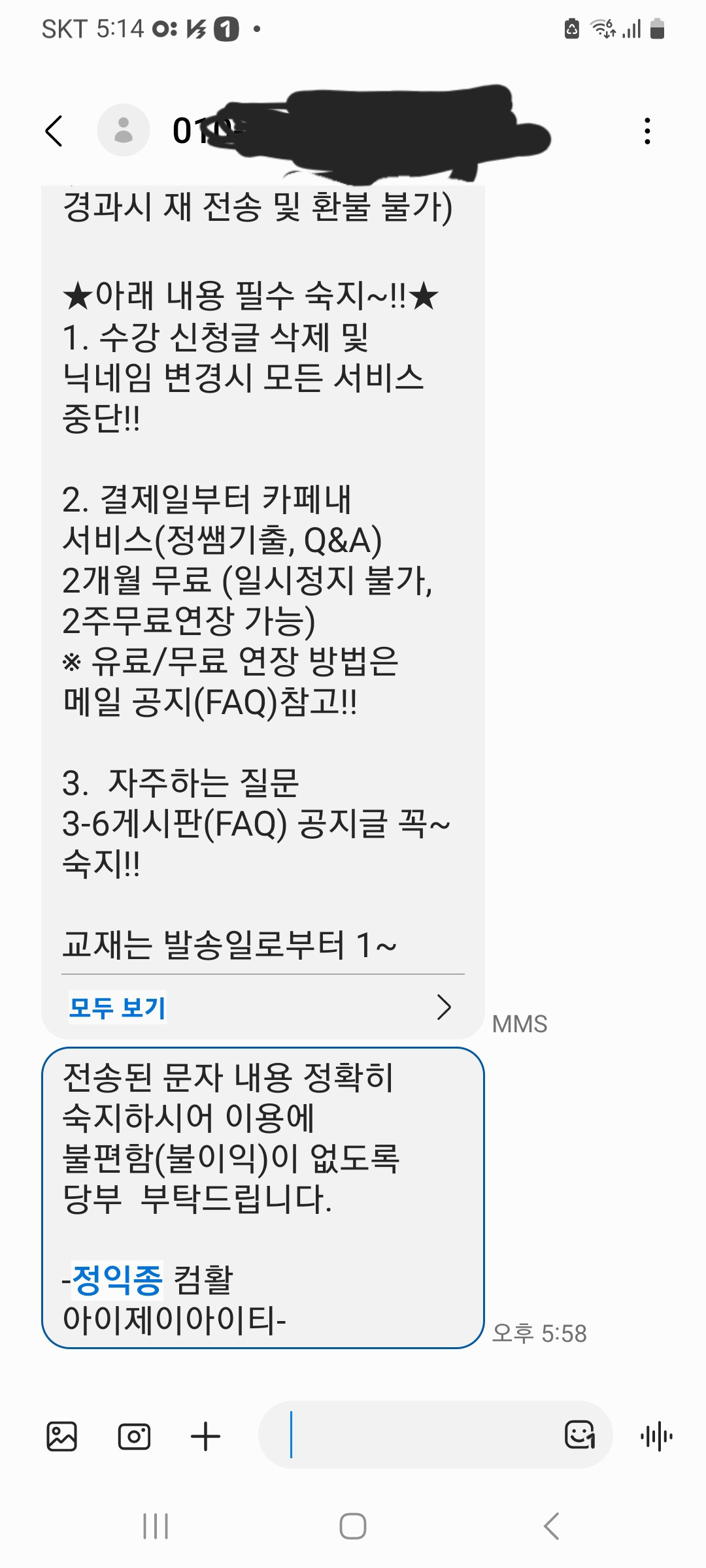This screenshot has height=1568, width=706.
Task: Launch the camera to attach photo
Action: [x=134, y=1436]
